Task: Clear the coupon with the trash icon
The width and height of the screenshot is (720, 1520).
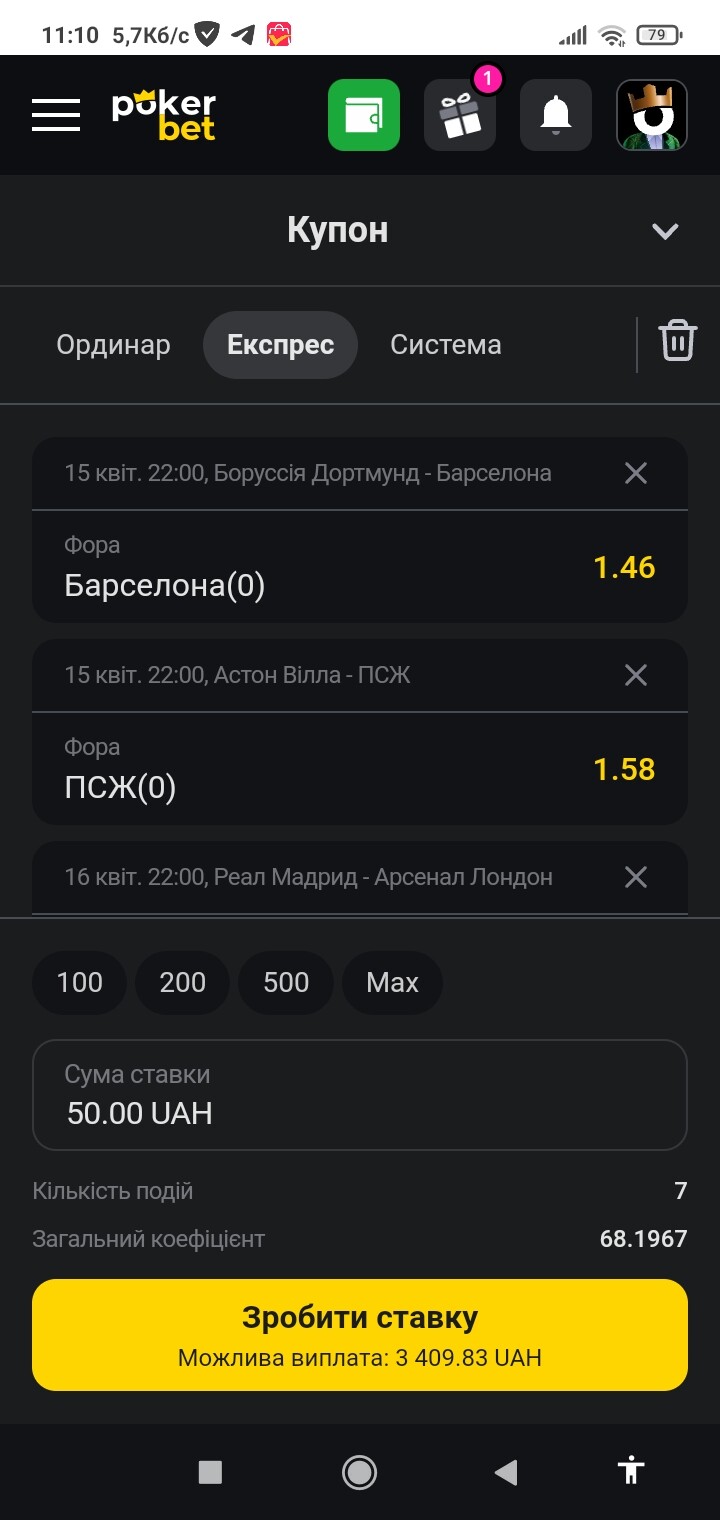Action: [677, 341]
